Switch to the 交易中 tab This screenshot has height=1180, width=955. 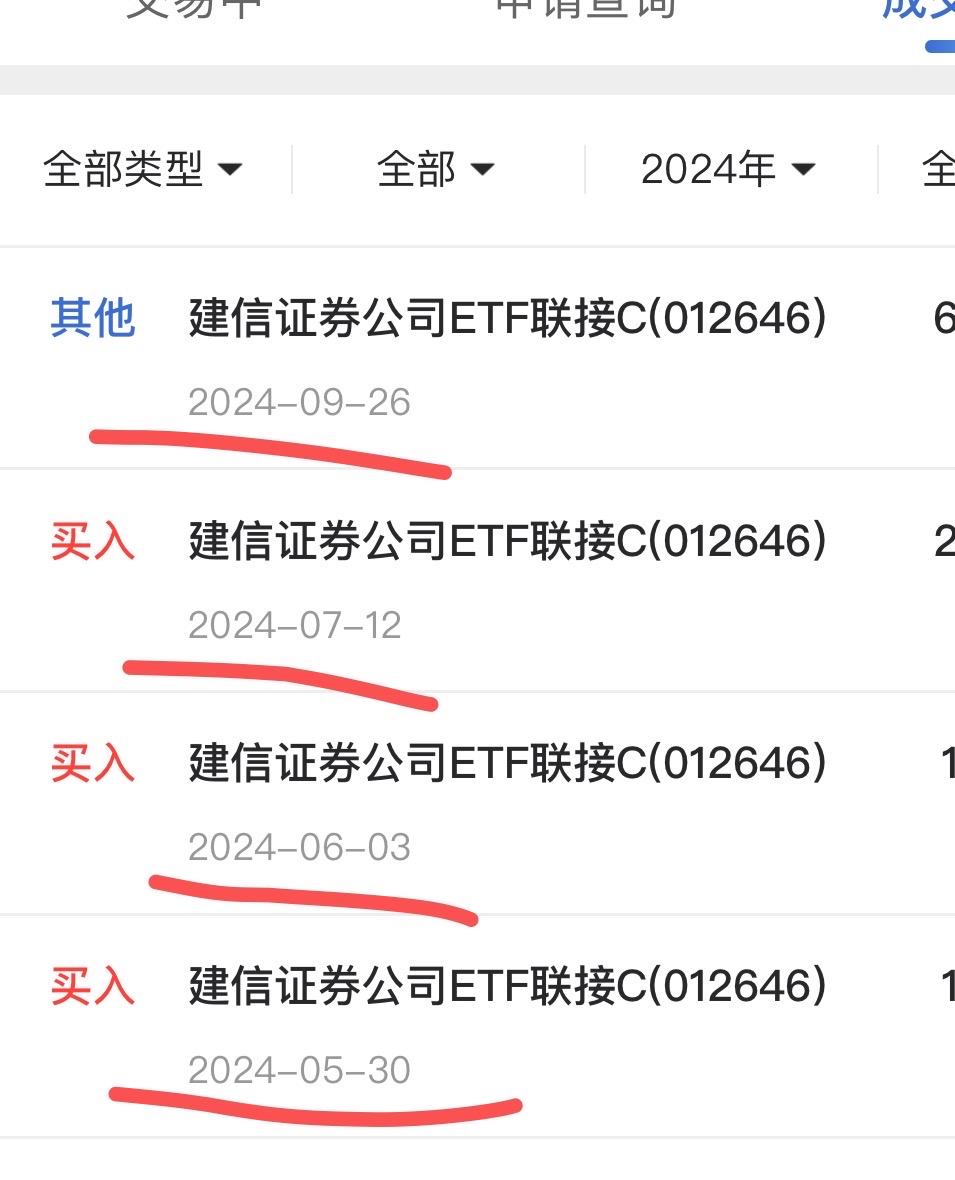click(200, 10)
